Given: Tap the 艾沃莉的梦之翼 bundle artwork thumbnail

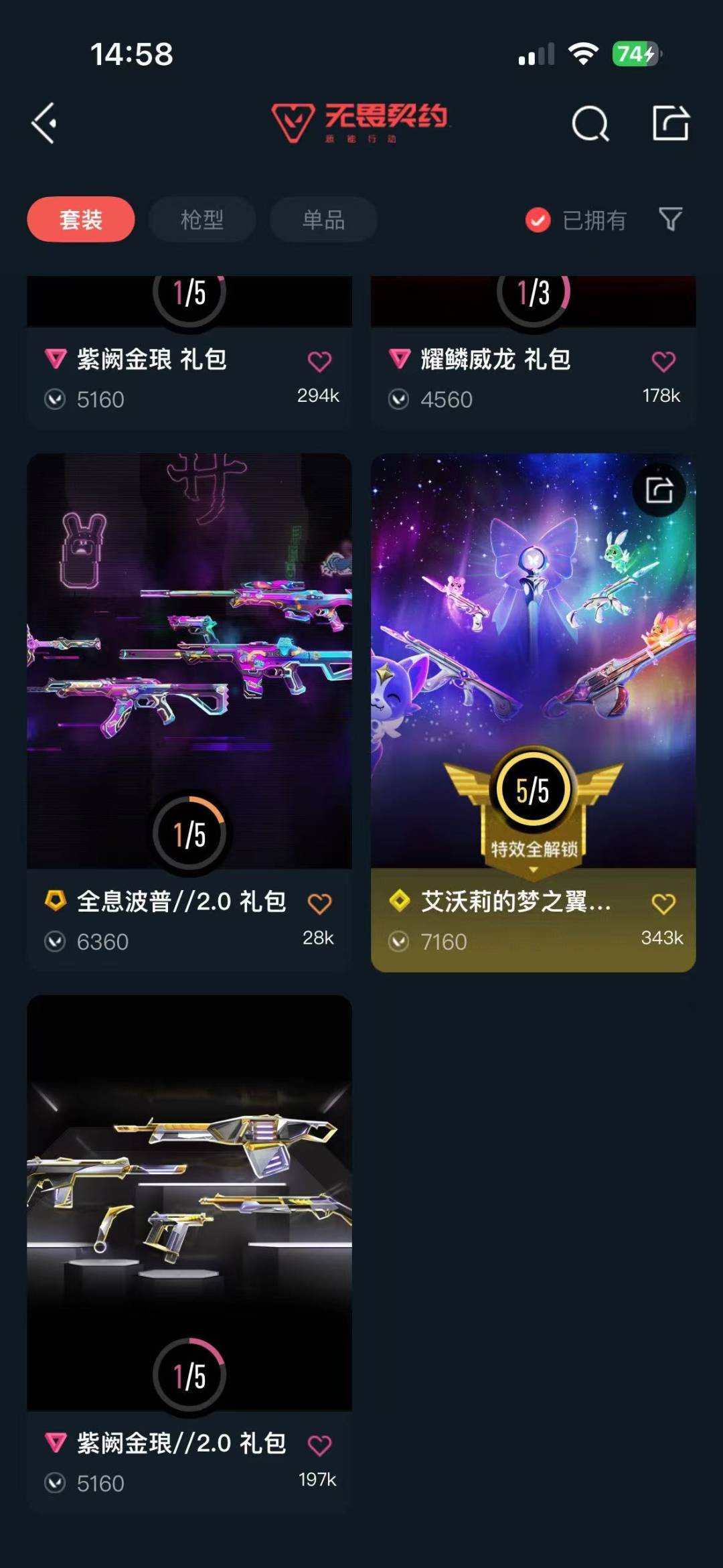Looking at the screenshot, I should tap(532, 636).
